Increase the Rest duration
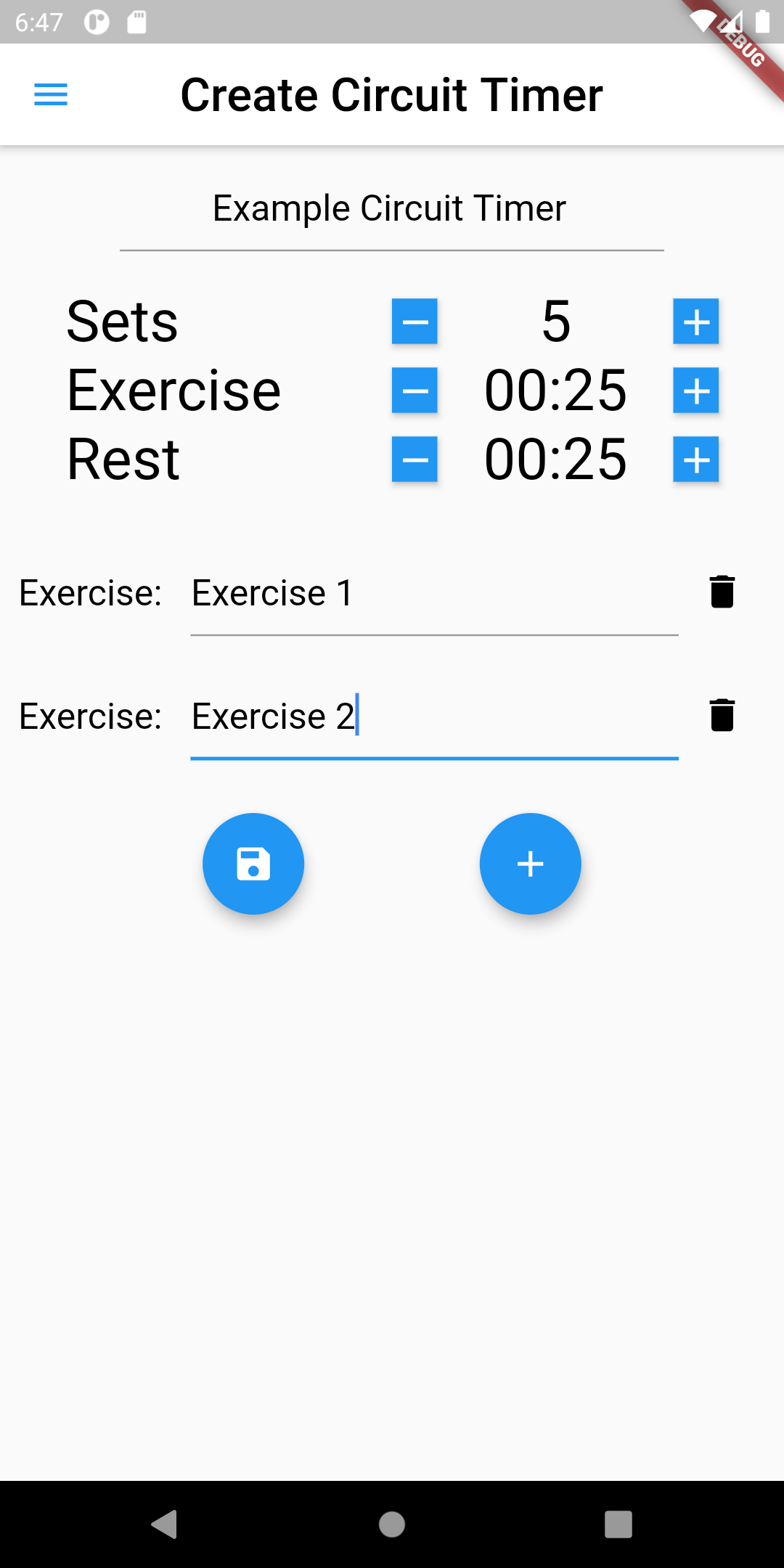 695,459
